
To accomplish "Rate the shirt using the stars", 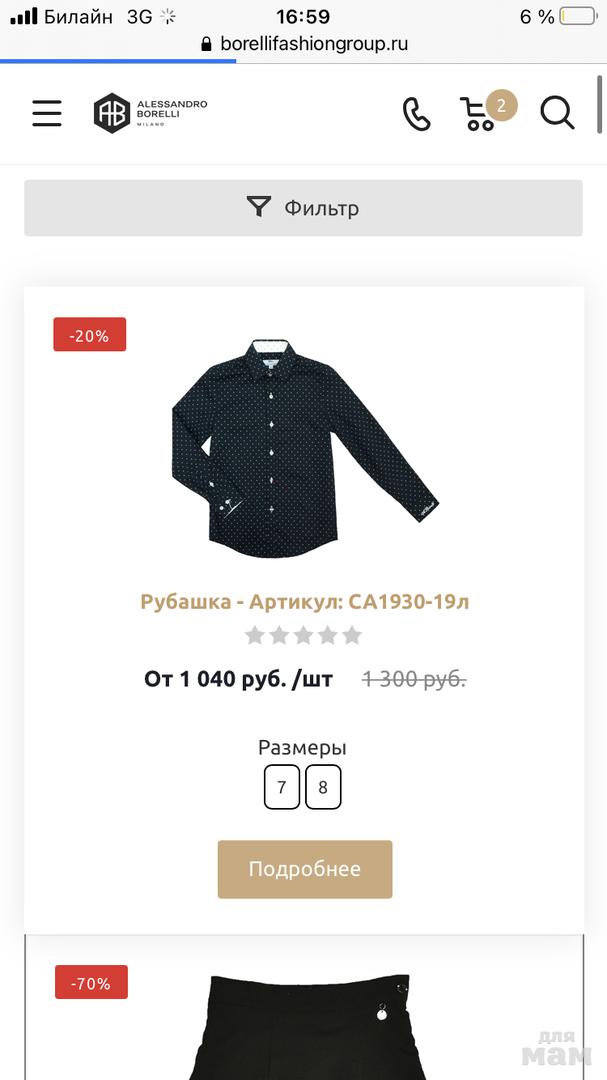I will pos(304,635).
